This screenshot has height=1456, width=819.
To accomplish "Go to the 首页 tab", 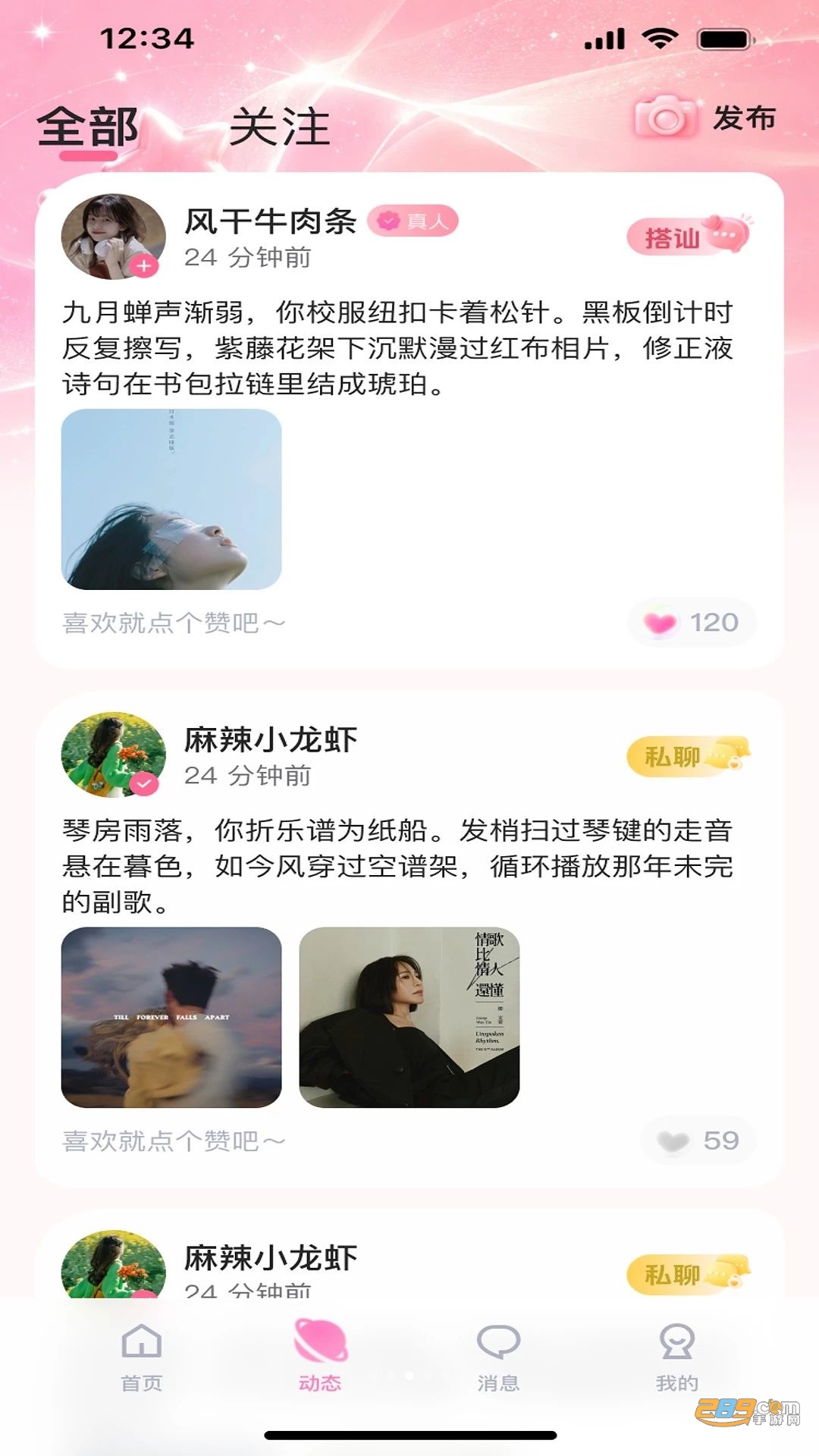I will coord(142,1357).
